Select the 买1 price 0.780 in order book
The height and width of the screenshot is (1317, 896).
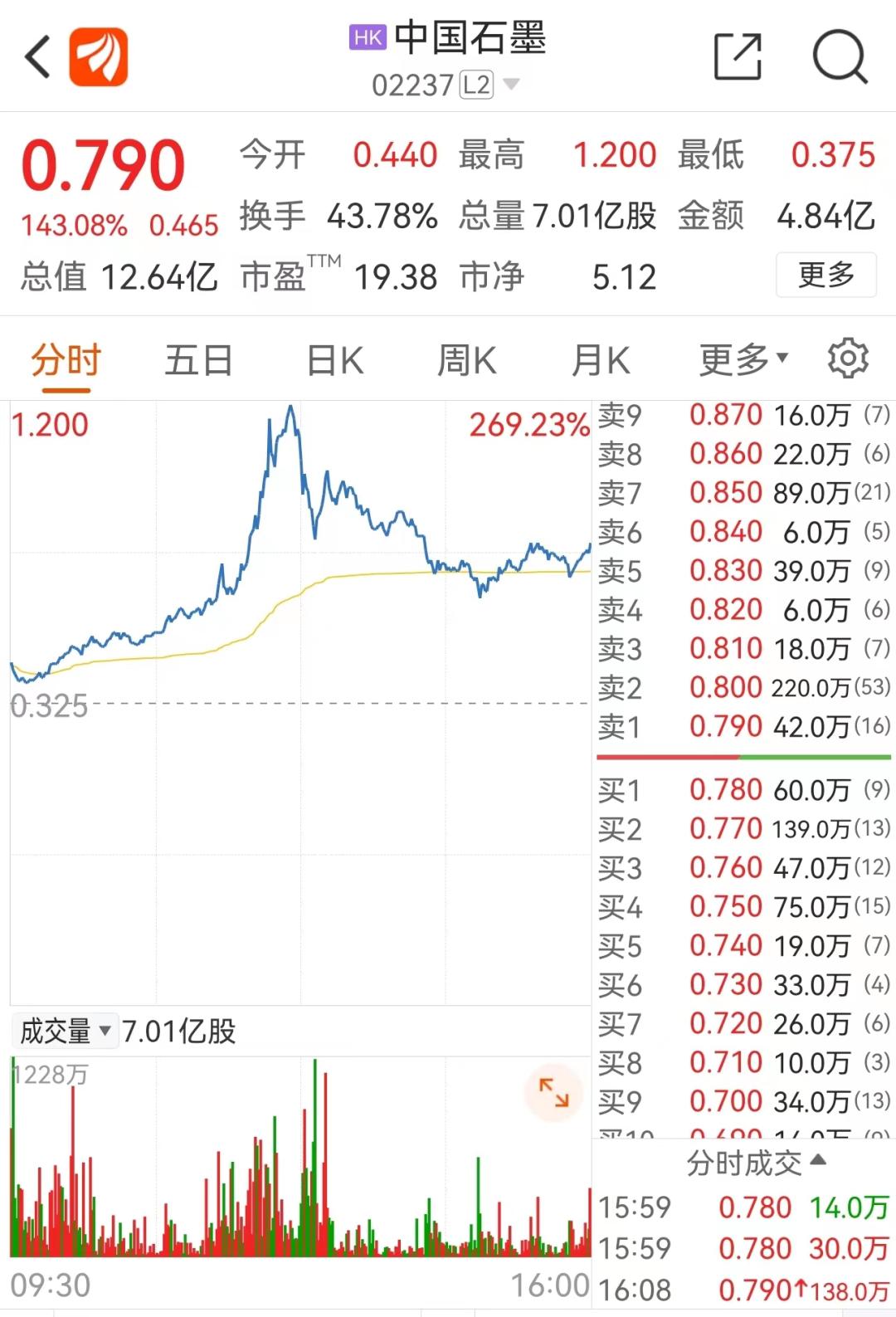coord(728,789)
